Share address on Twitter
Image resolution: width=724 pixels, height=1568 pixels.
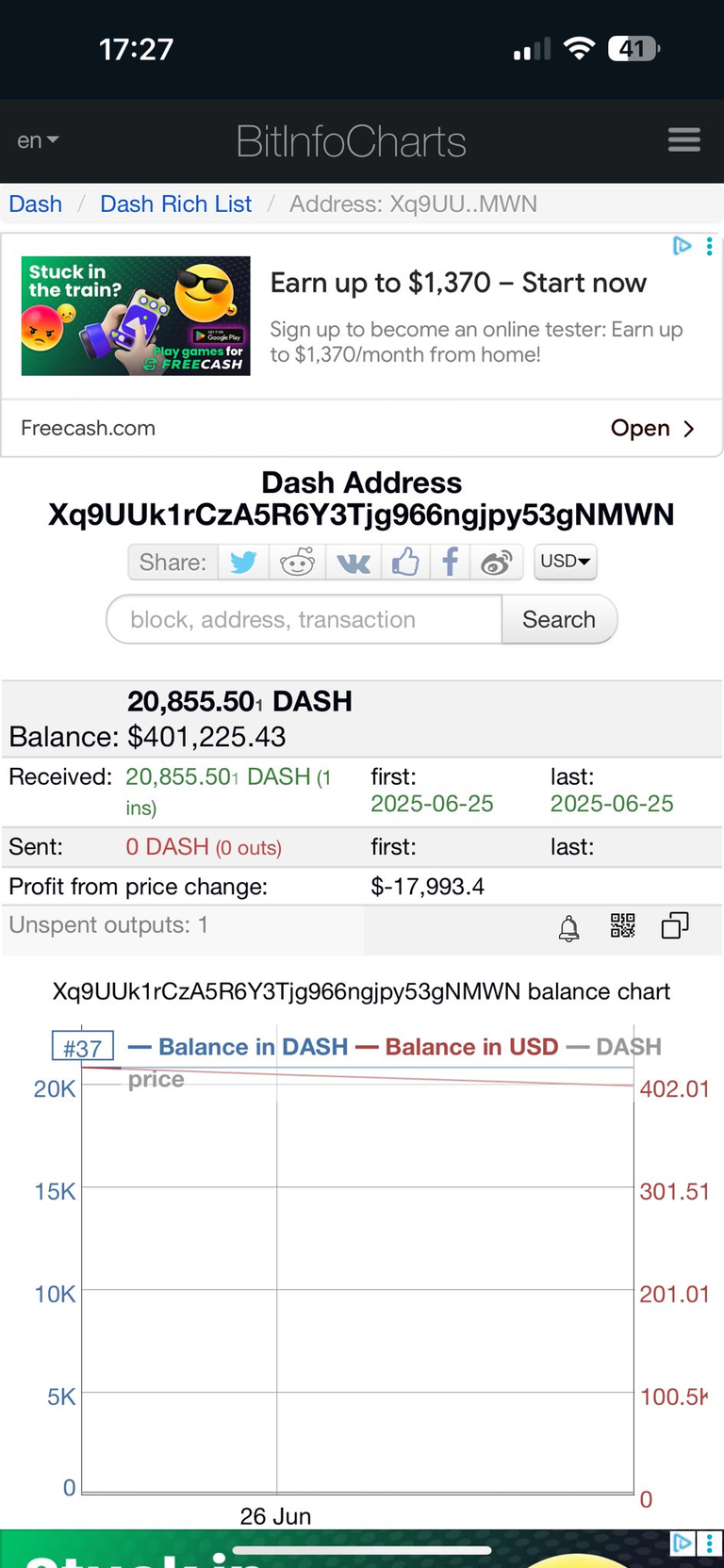click(243, 563)
